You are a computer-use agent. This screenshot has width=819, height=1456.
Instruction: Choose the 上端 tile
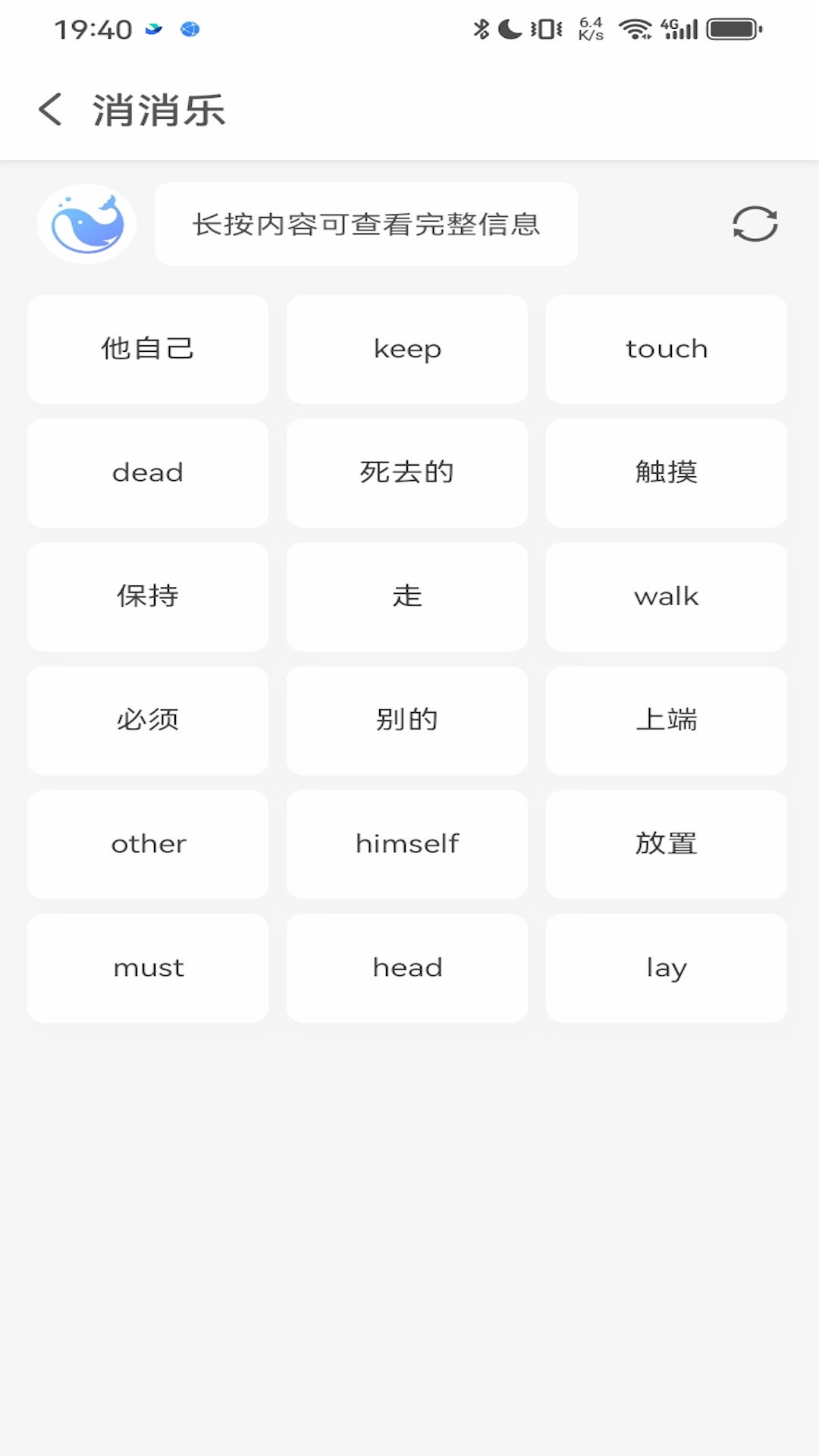[667, 720]
